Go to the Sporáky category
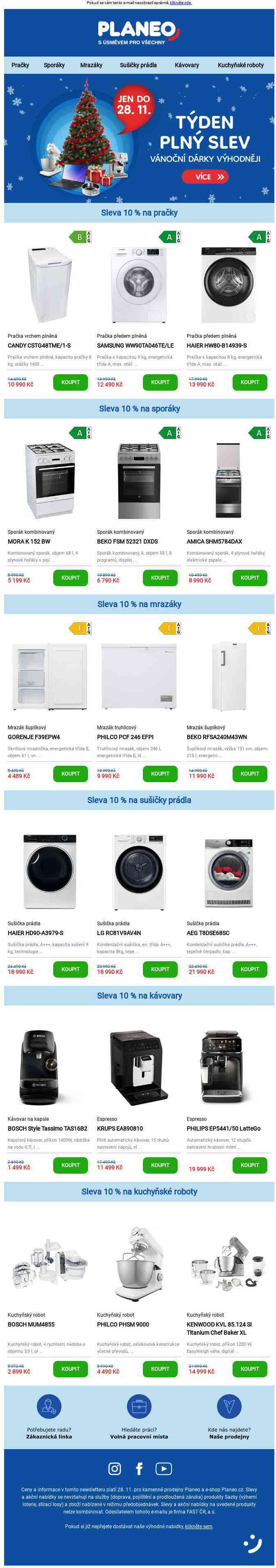The width and height of the screenshot is (276, 1568). (x=54, y=65)
